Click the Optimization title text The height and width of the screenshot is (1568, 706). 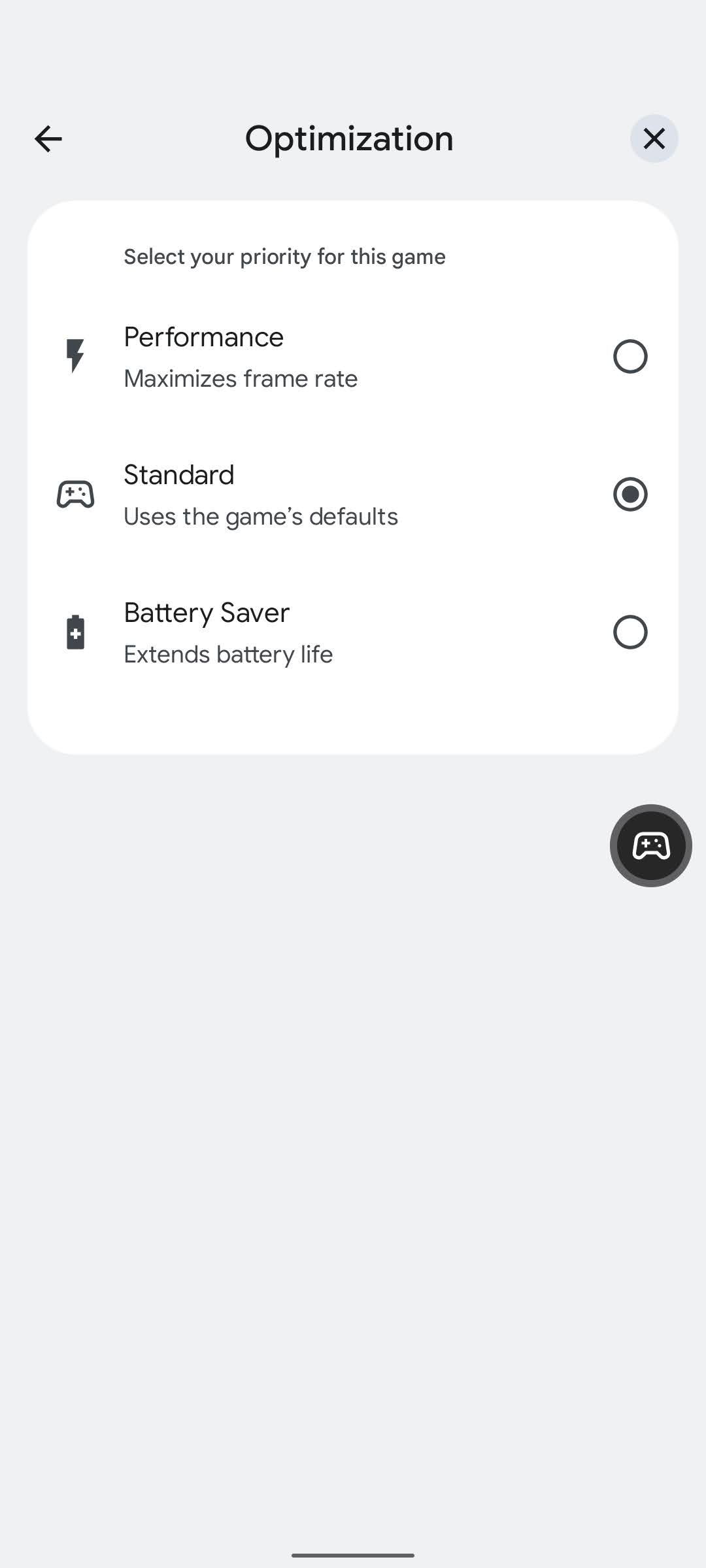click(349, 138)
